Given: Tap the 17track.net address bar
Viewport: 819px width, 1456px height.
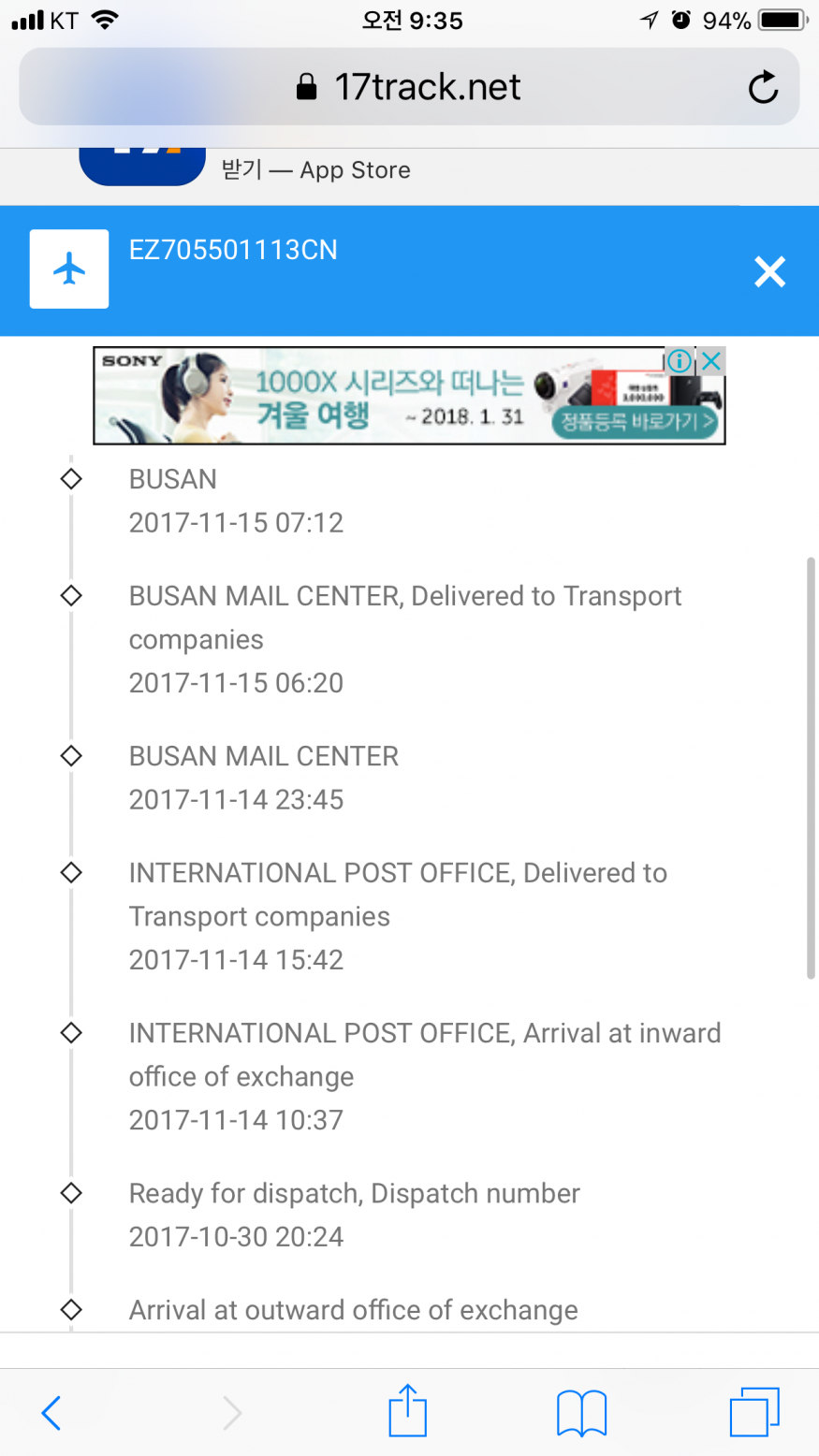Looking at the screenshot, I should (409, 87).
